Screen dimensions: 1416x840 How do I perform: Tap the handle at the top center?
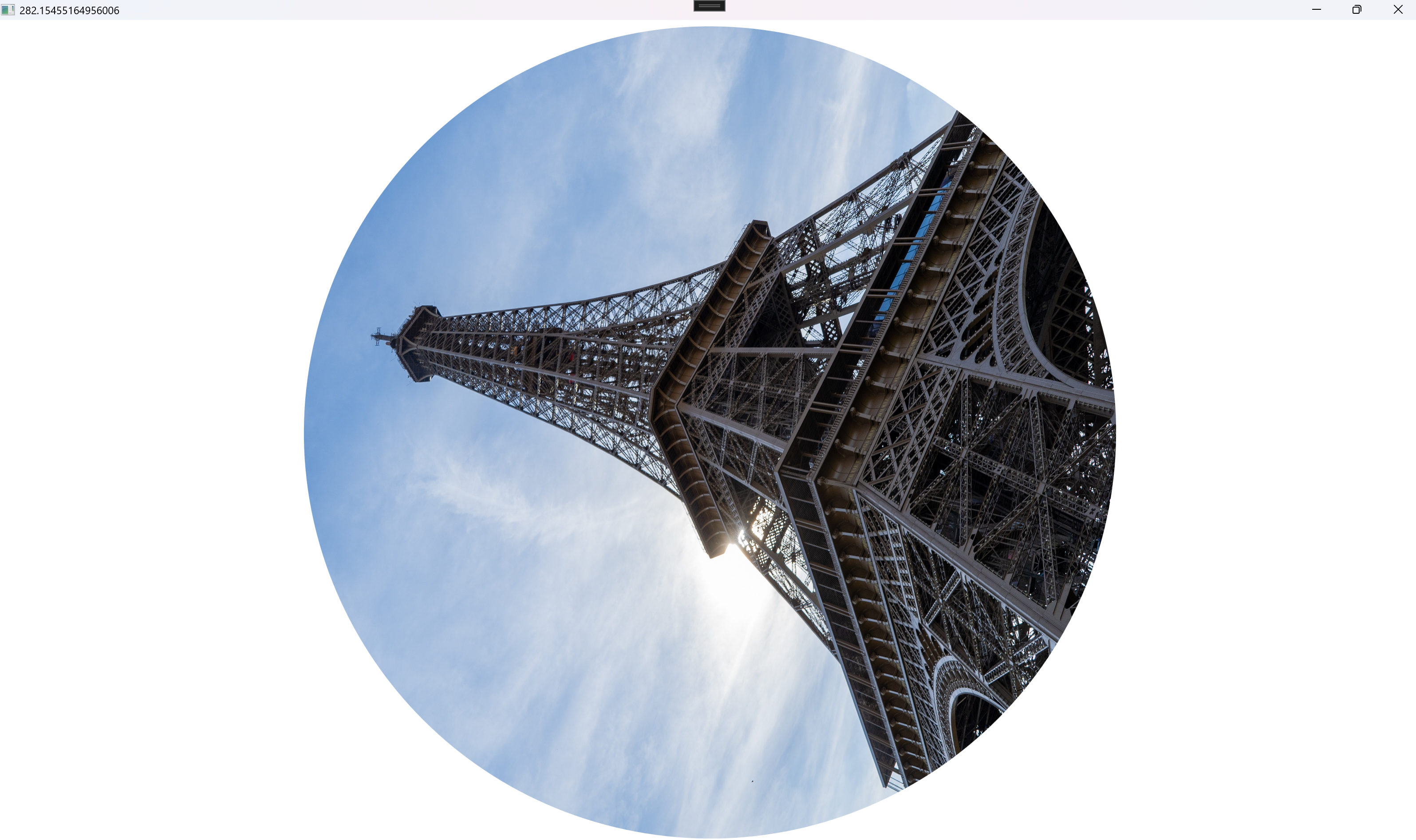click(709, 6)
